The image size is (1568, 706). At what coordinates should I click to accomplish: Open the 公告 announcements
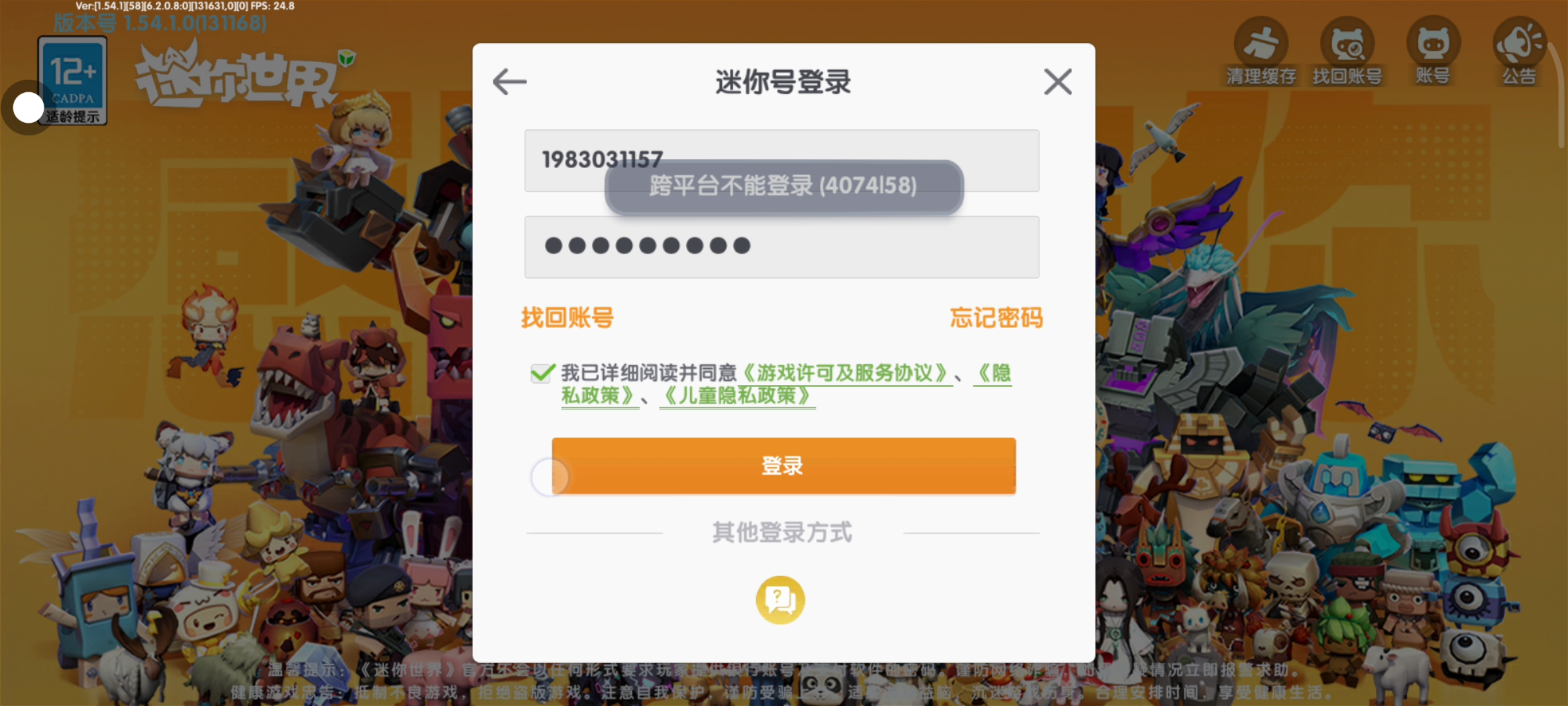(1519, 52)
